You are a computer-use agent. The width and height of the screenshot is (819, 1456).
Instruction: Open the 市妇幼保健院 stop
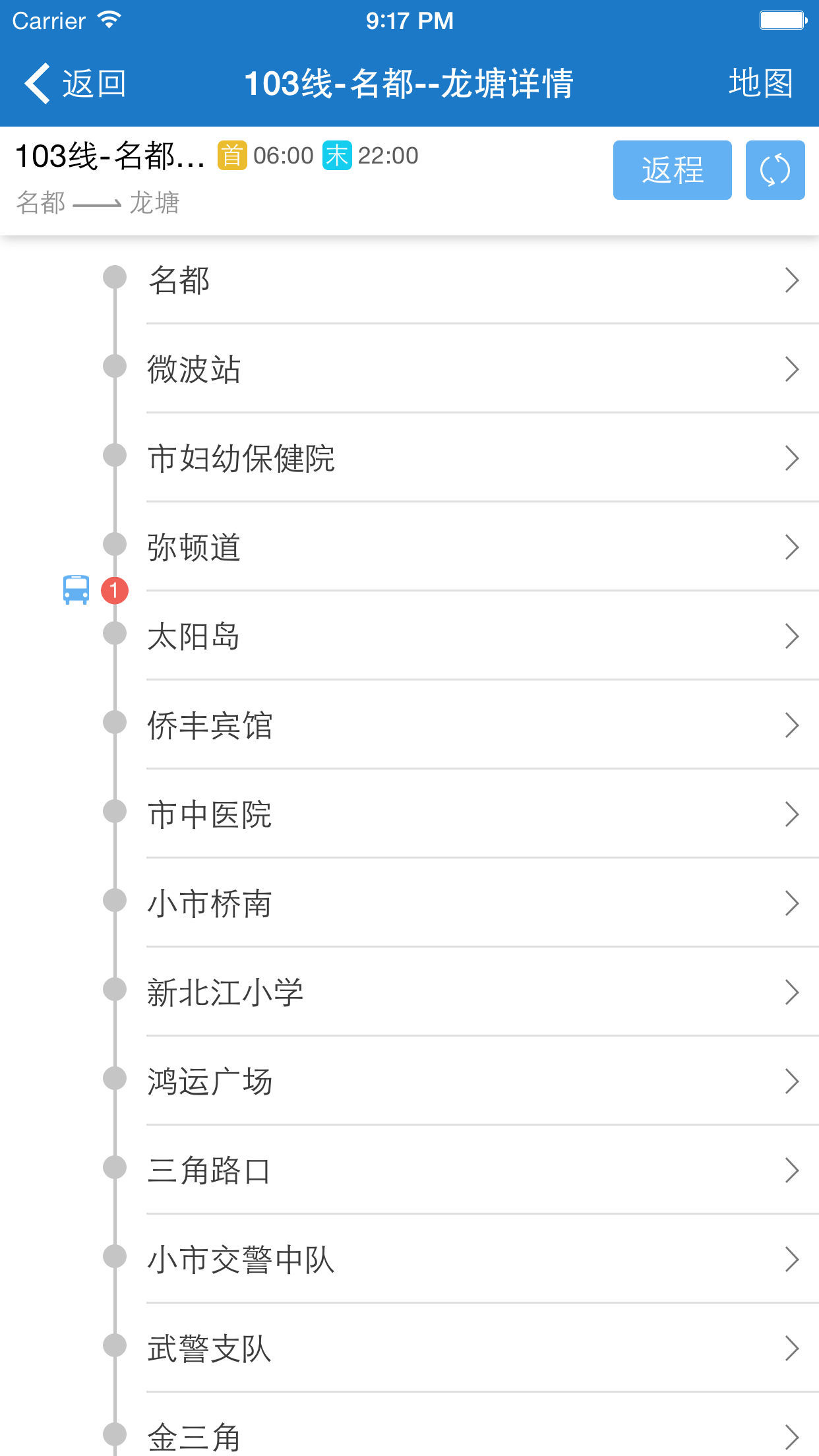462,458
